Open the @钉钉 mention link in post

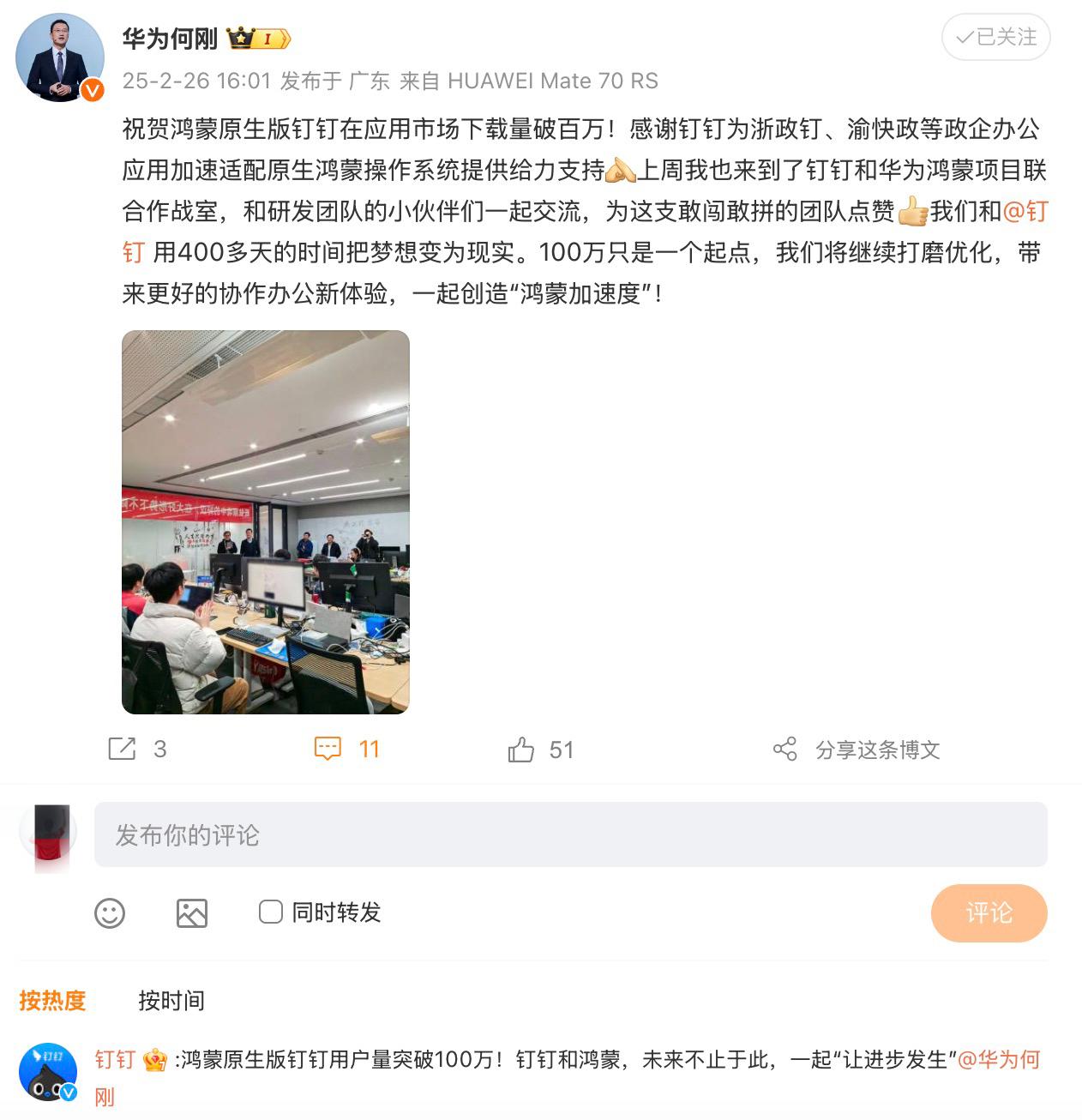pyautogui.click(x=1025, y=212)
